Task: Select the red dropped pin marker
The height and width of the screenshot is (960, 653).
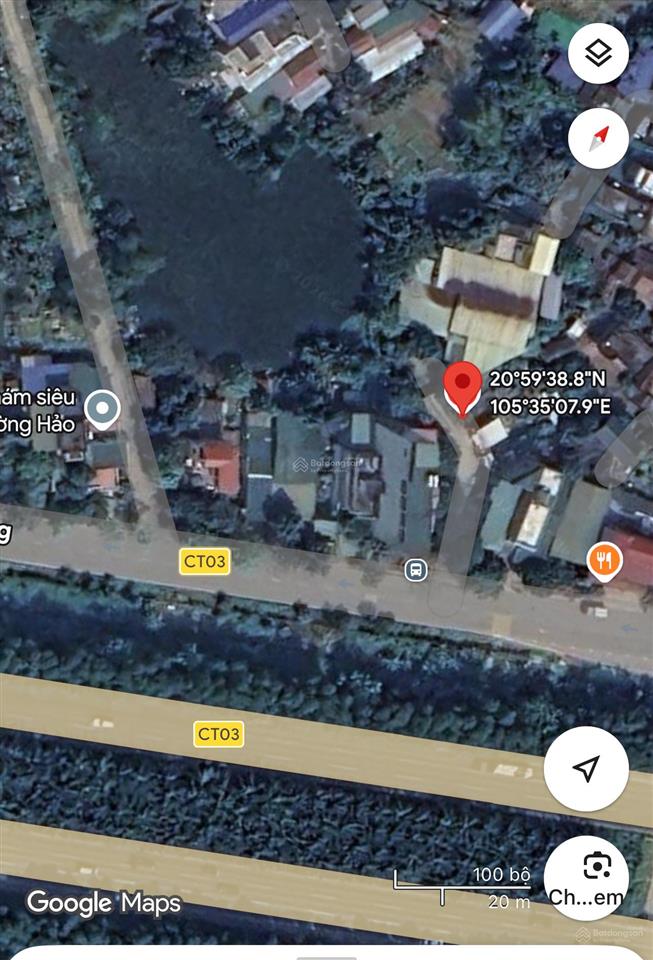Action: coord(461,388)
